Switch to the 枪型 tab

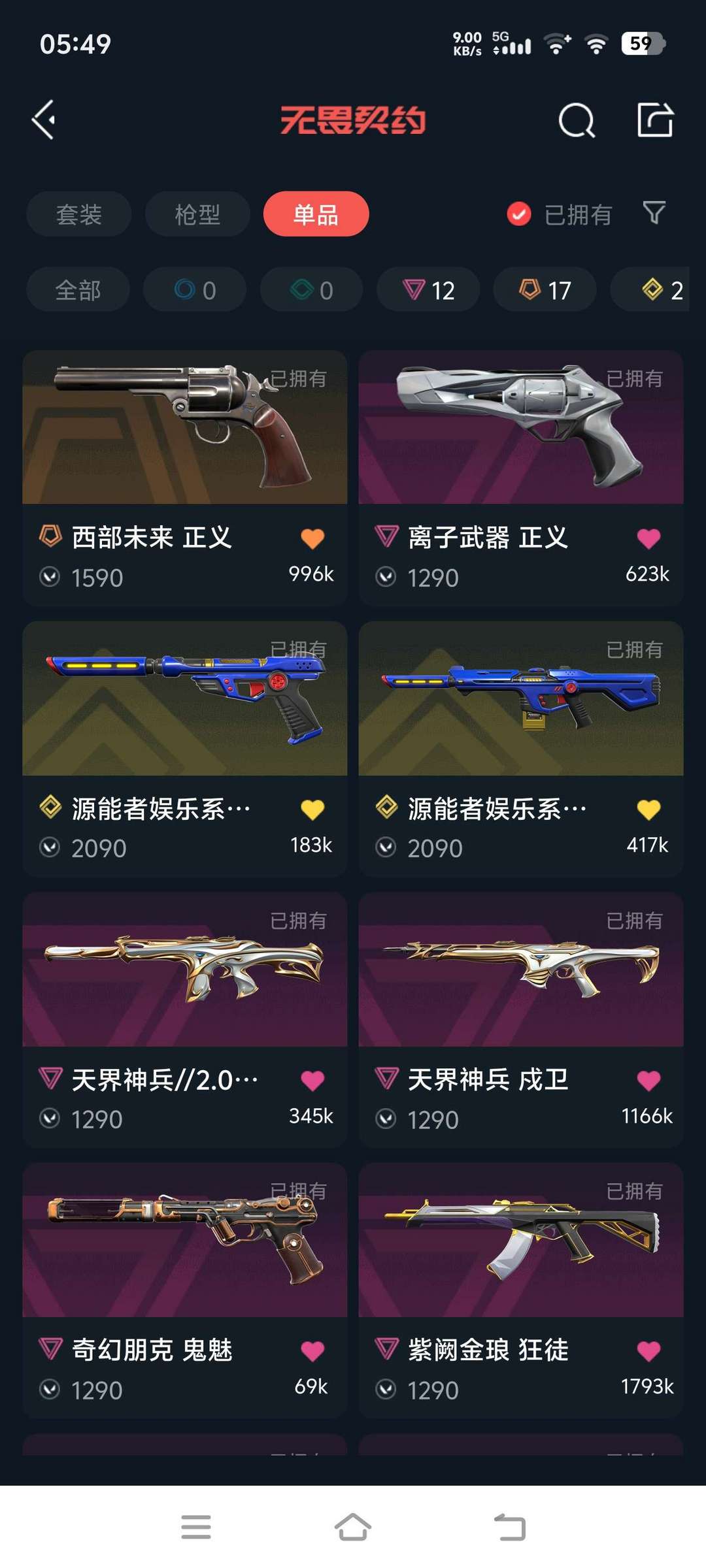pos(197,214)
